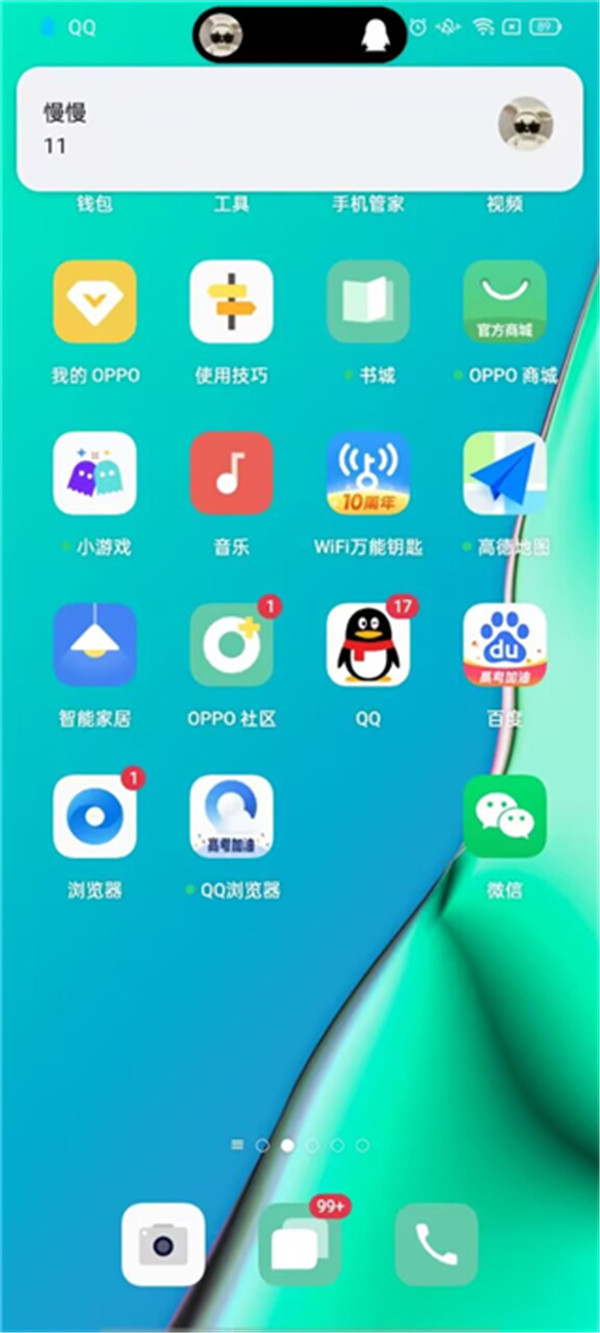Launch the 使用技巧 app
Viewport: 600px width, 1333px height.
click(231, 302)
